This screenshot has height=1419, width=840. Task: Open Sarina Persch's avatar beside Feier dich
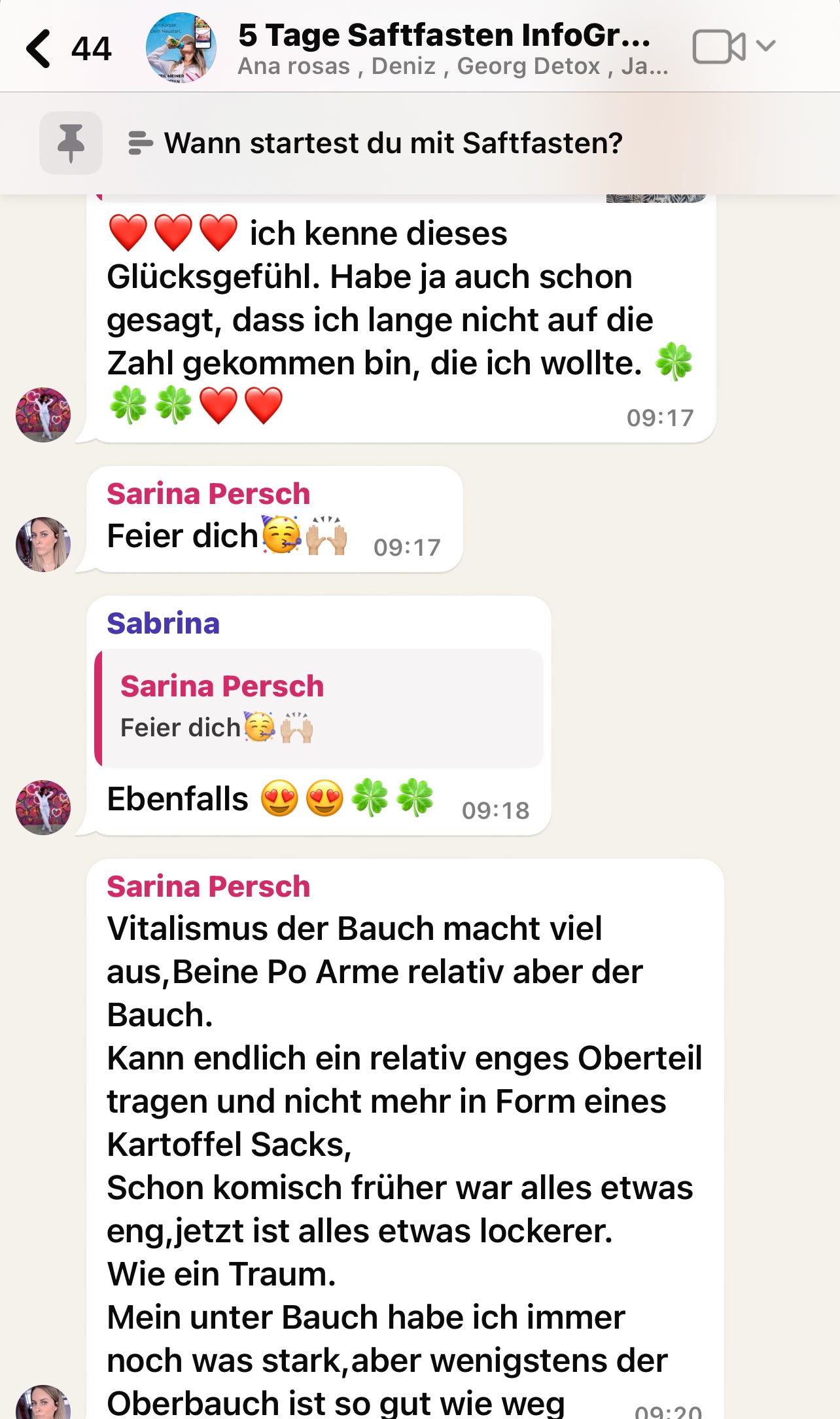coord(43,545)
